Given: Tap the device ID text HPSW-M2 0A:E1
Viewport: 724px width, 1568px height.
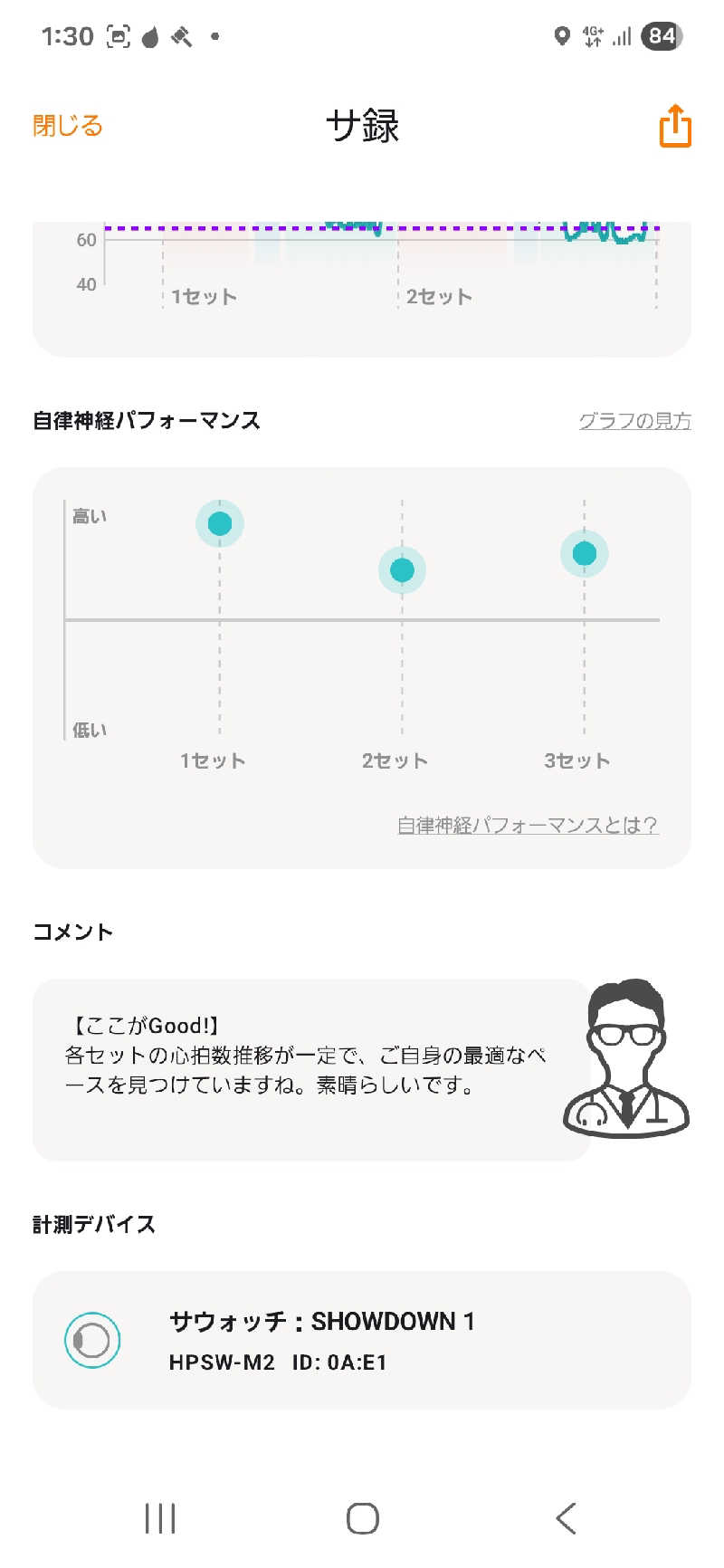Looking at the screenshot, I should pos(279,1362).
